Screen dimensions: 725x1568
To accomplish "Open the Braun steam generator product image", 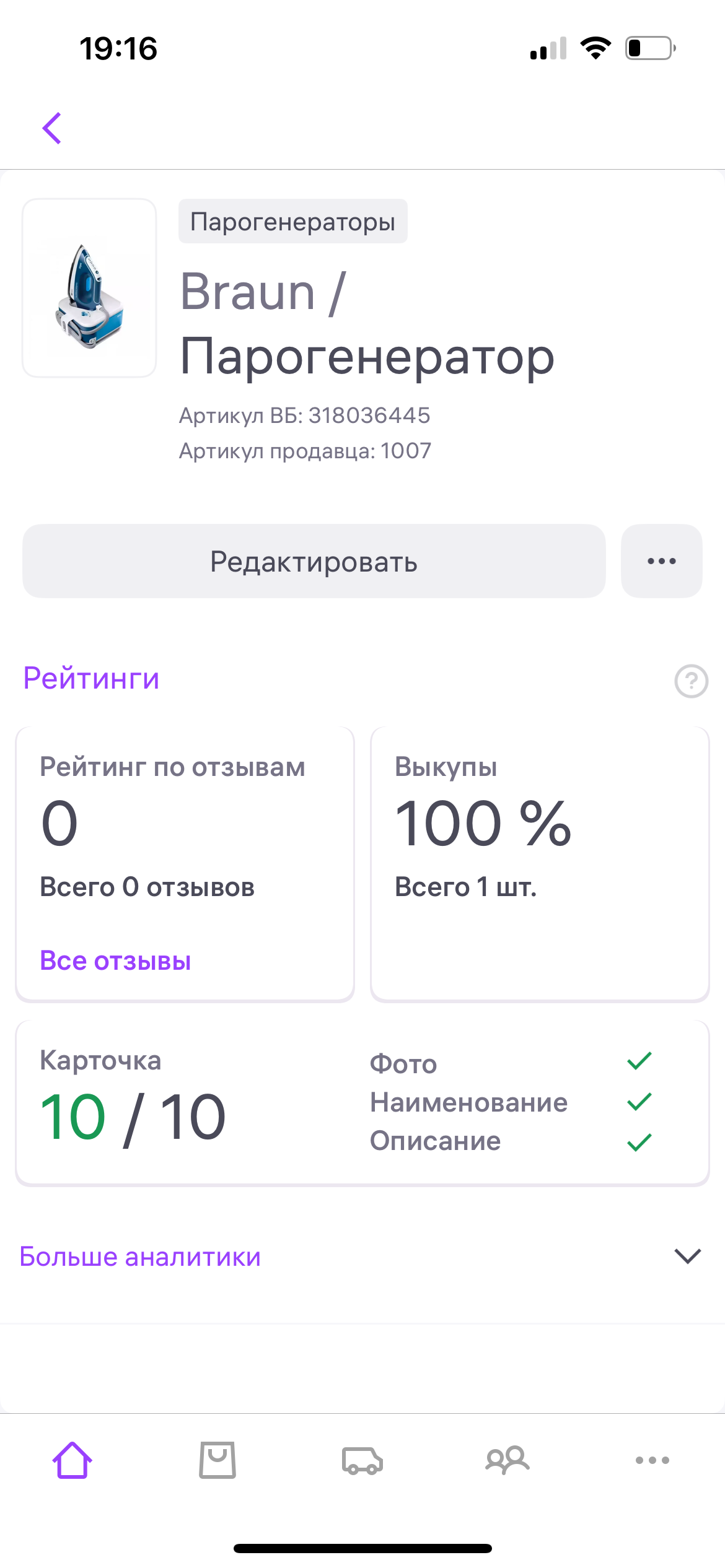I will [x=89, y=288].
